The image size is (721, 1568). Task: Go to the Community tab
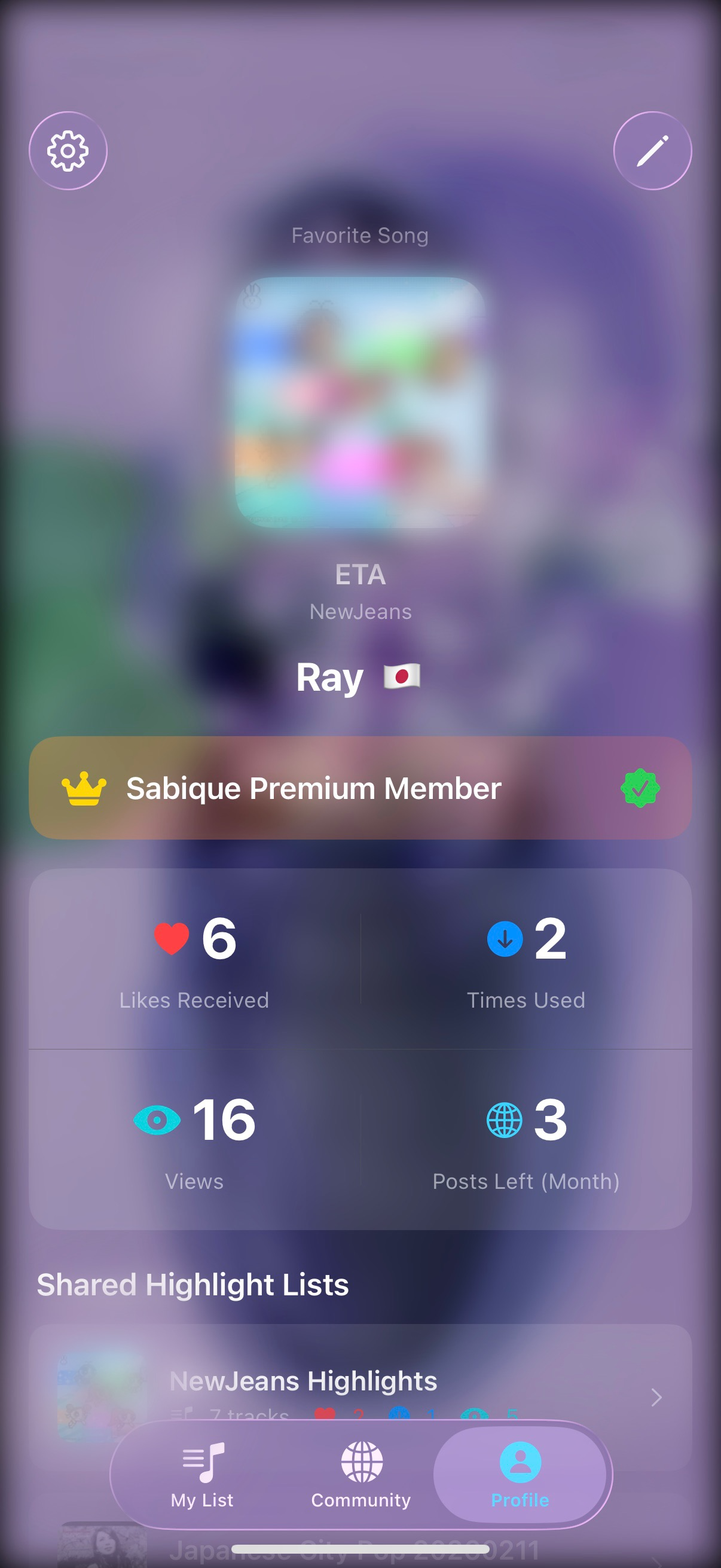coord(361,1474)
